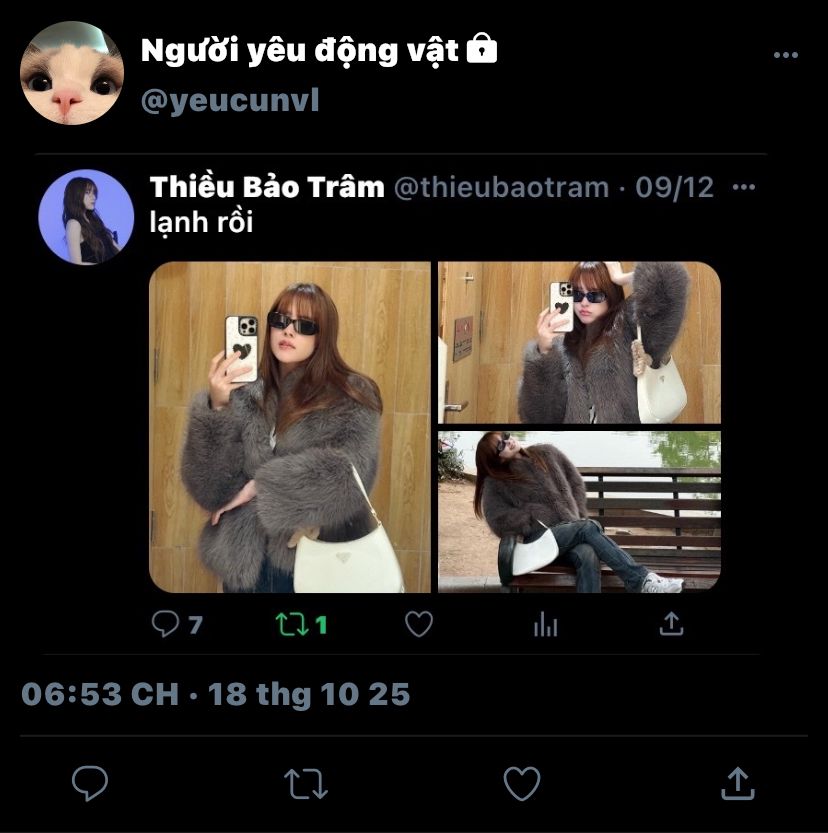View the photo with arm raised overhead

[x=579, y=342]
